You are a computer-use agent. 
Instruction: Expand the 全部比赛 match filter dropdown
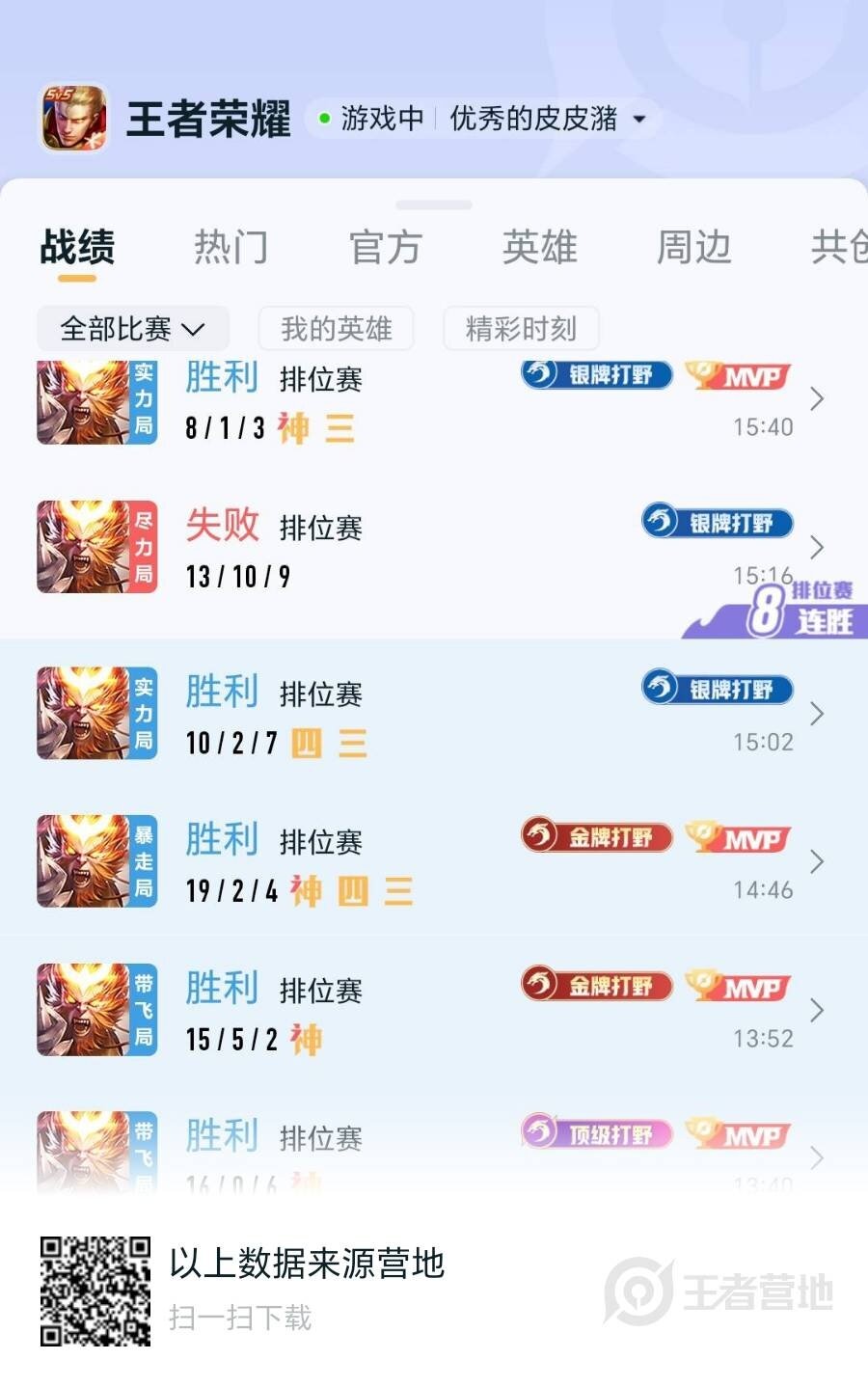(x=133, y=329)
